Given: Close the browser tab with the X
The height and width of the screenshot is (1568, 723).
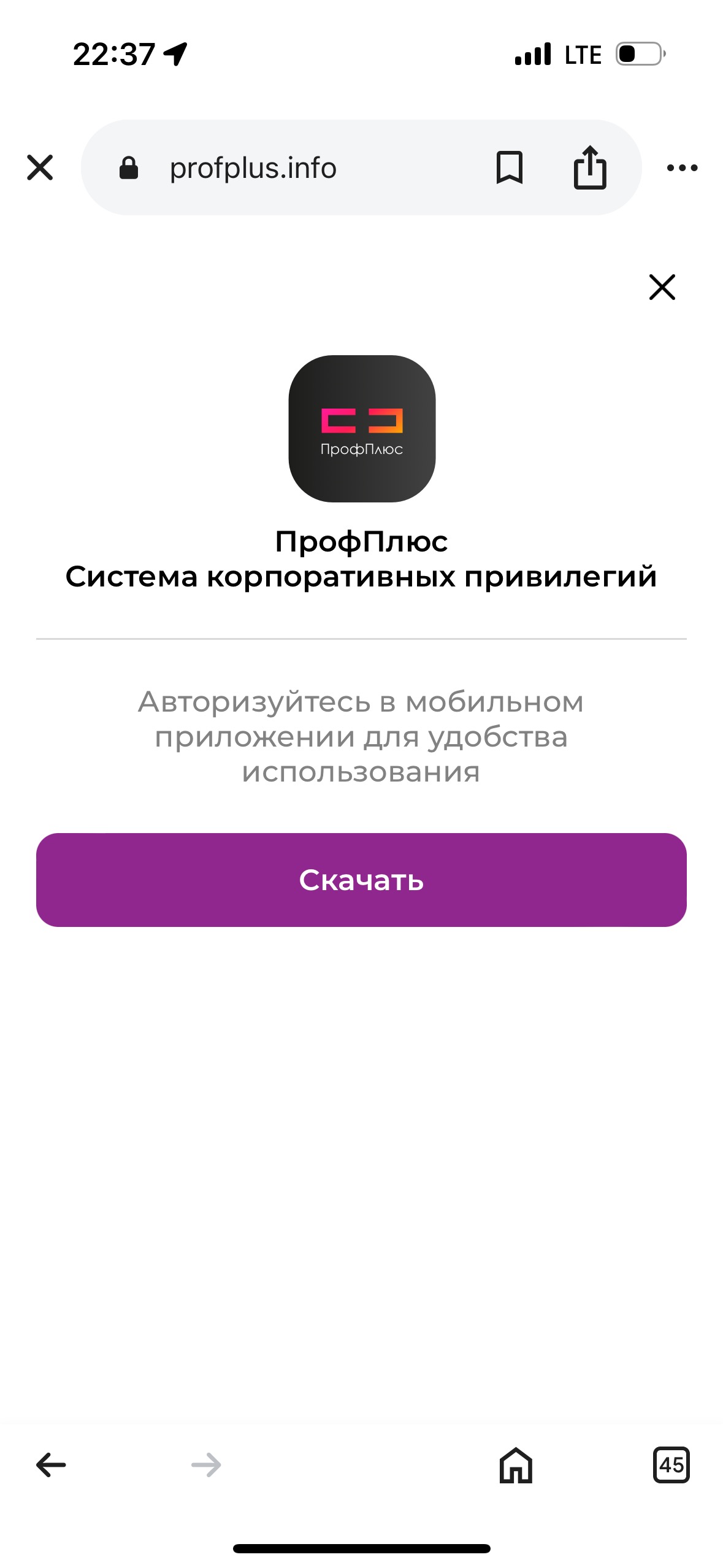Looking at the screenshot, I should click(40, 167).
